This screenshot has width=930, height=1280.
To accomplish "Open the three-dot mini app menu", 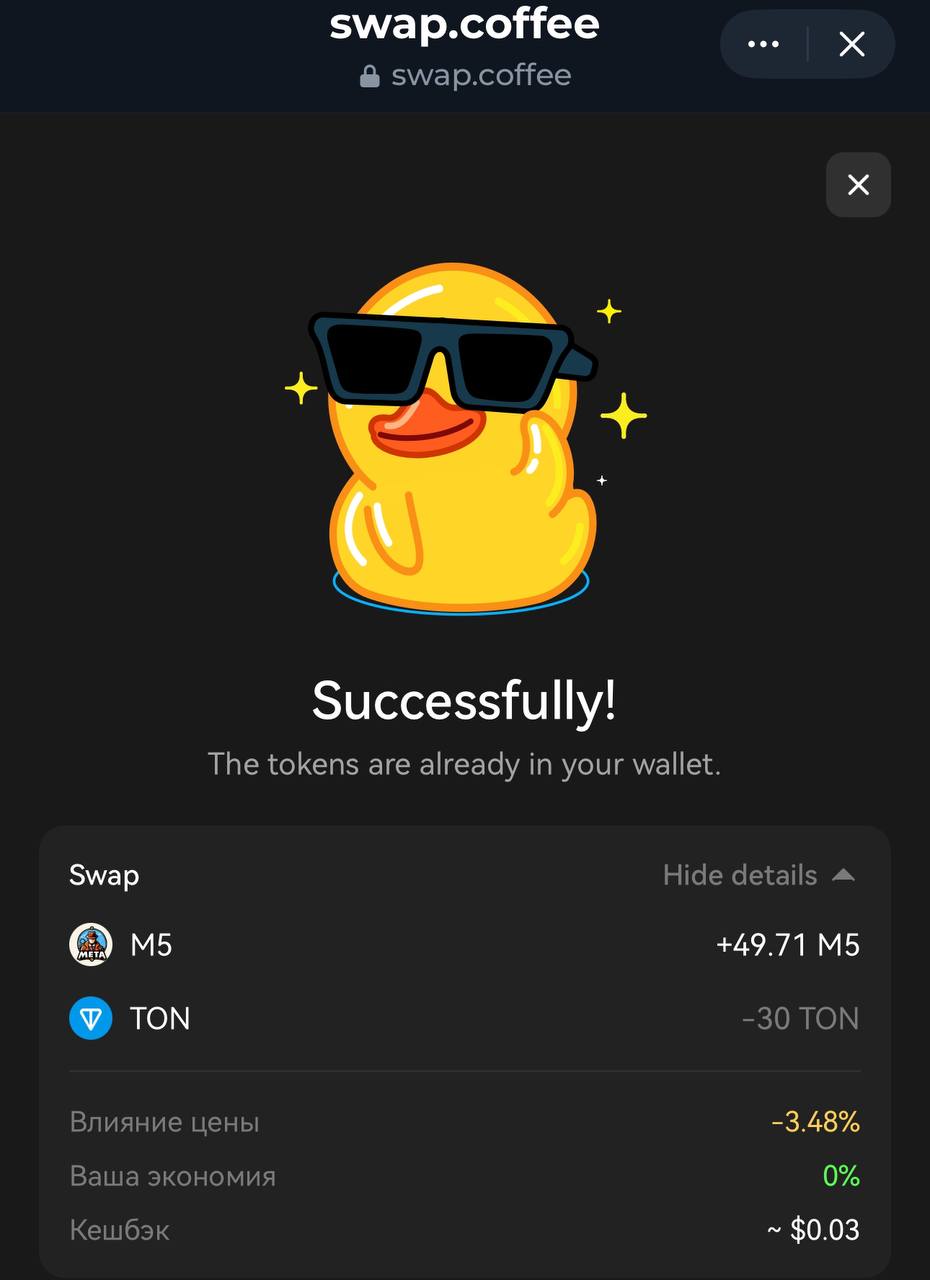I will coord(763,44).
